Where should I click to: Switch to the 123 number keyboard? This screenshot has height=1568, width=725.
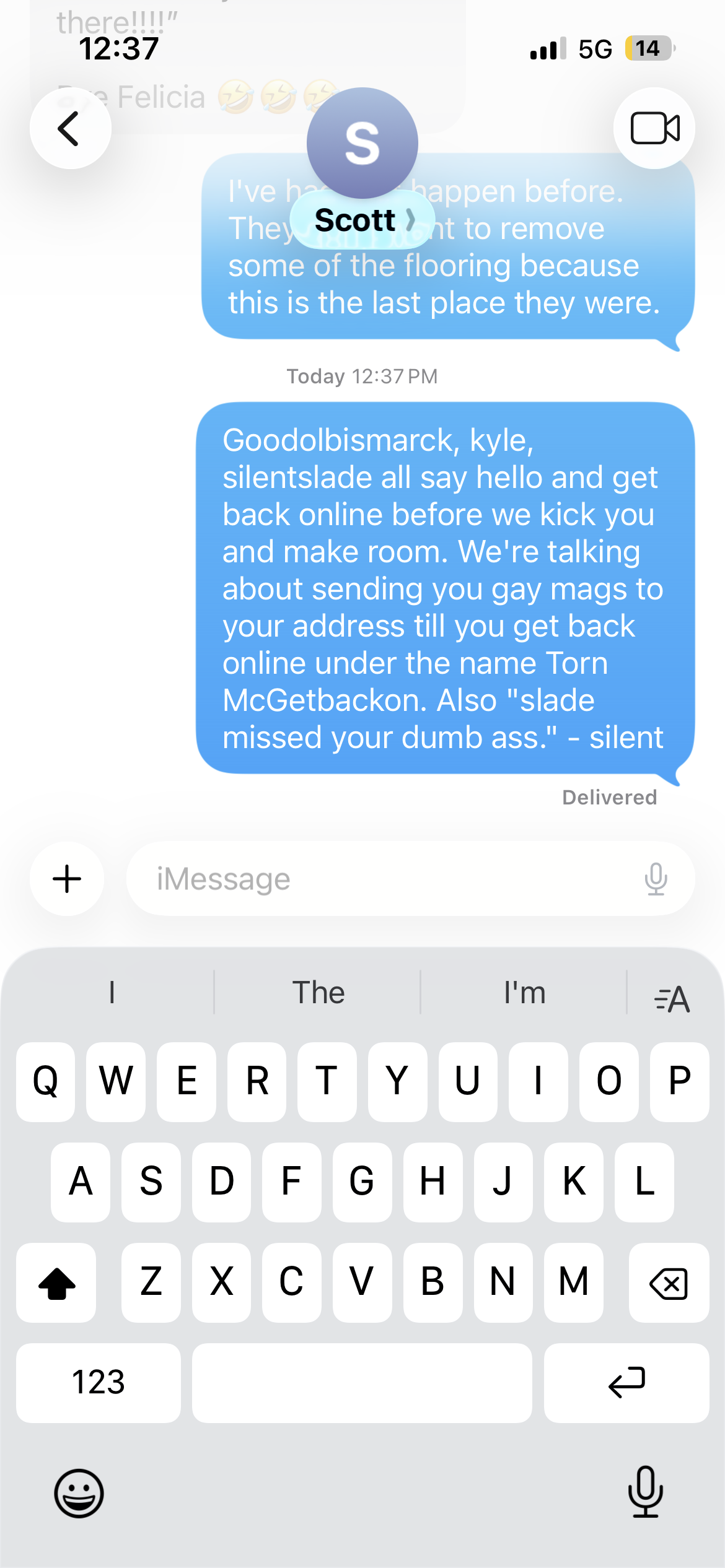coord(99,1382)
